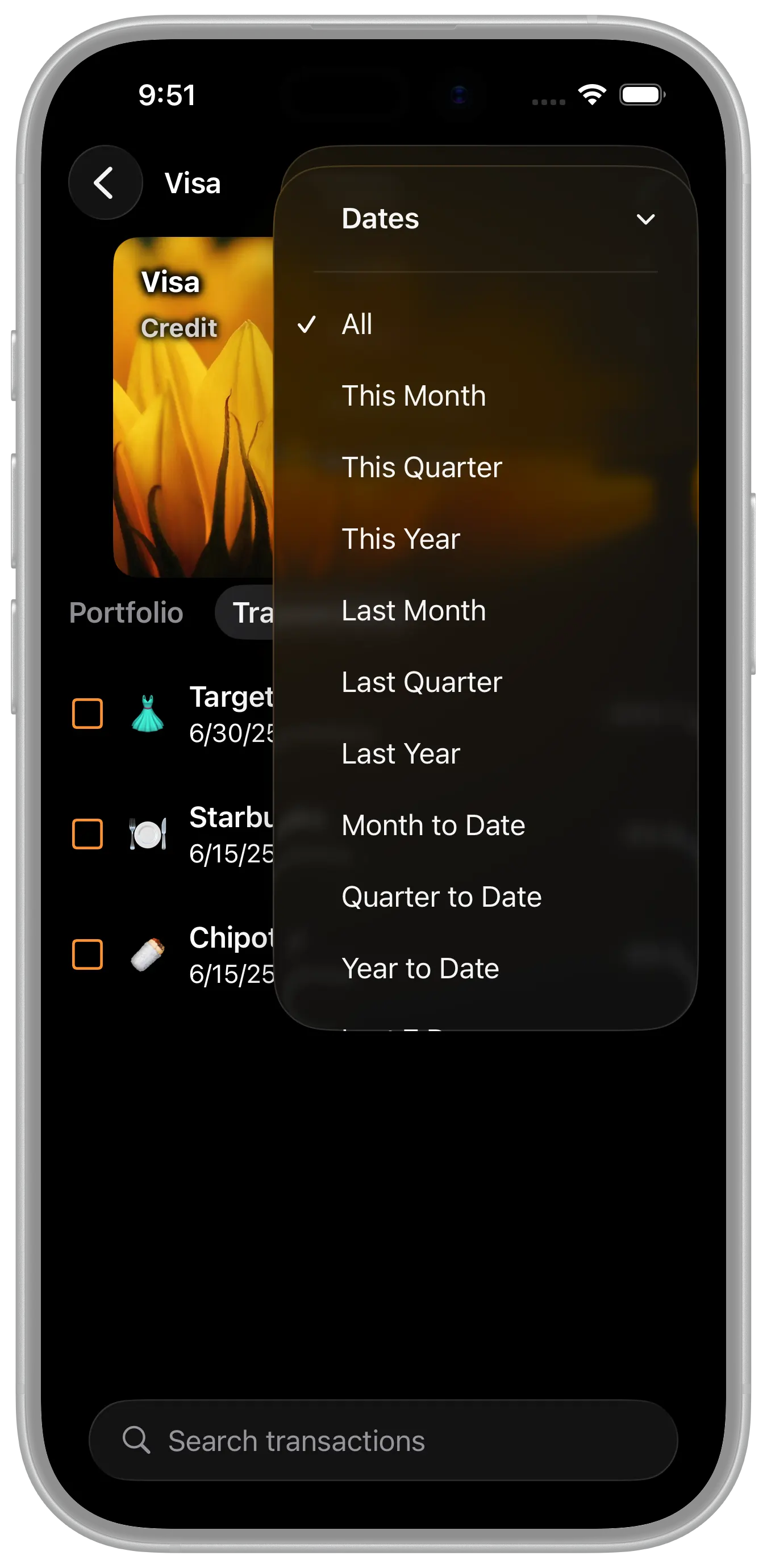This screenshot has height=1568, width=767.
Task: Filter by Last Month
Action: click(x=414, y=611)
